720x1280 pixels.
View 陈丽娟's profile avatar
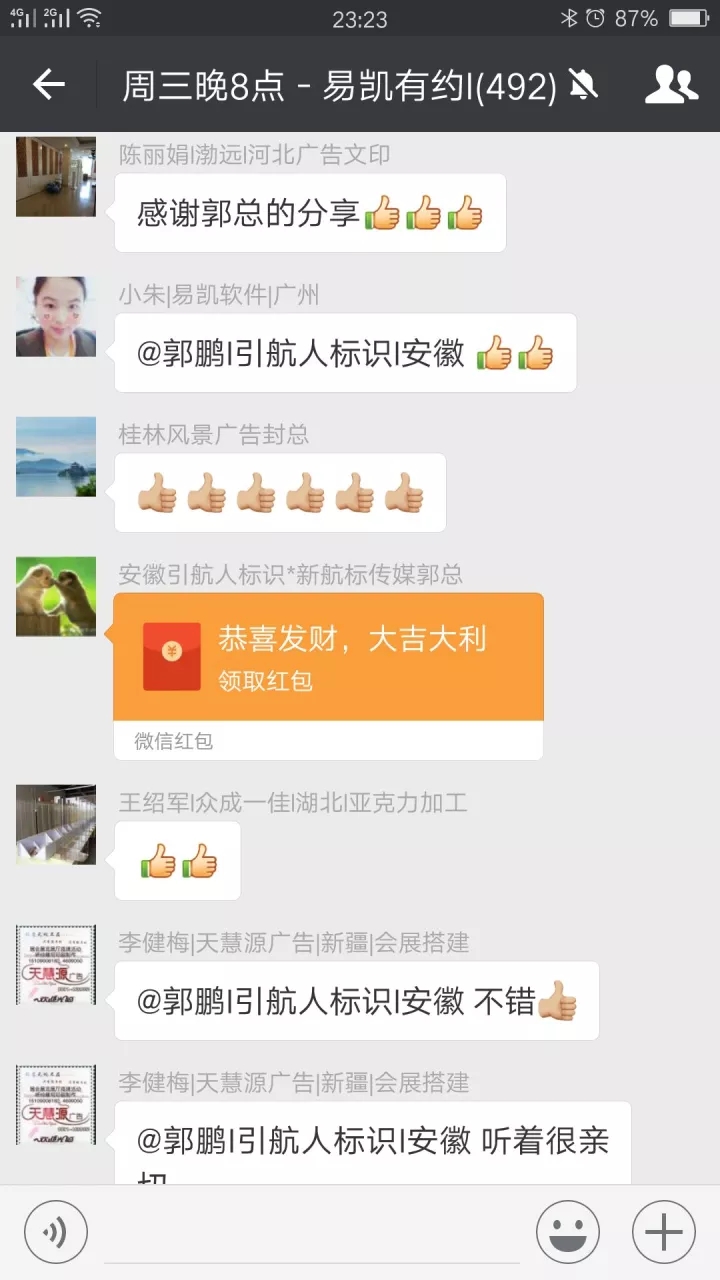(x=56, y=177)
